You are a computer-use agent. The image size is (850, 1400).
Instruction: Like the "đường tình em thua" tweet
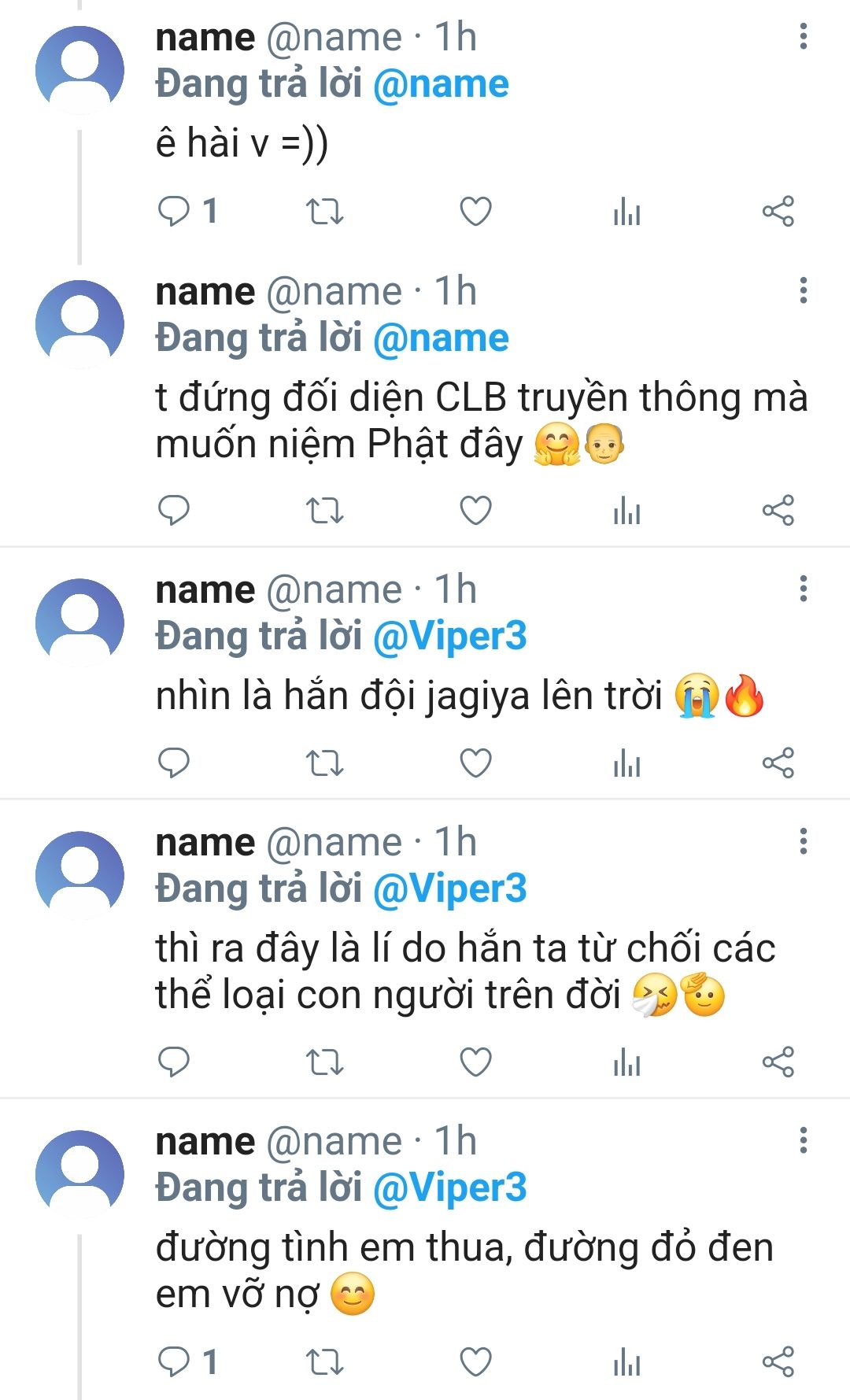click(475, 1361)
